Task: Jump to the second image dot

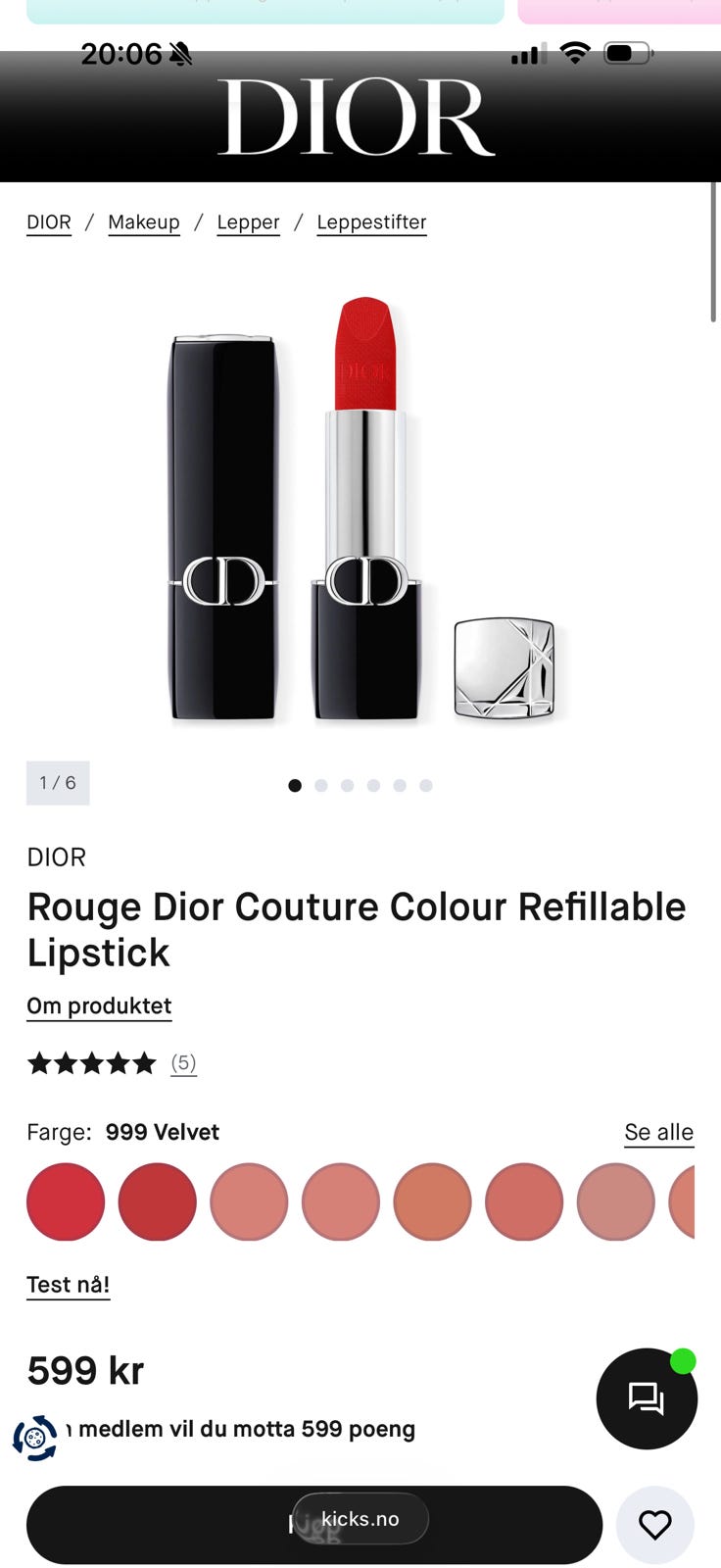Action: pos(321,786)
